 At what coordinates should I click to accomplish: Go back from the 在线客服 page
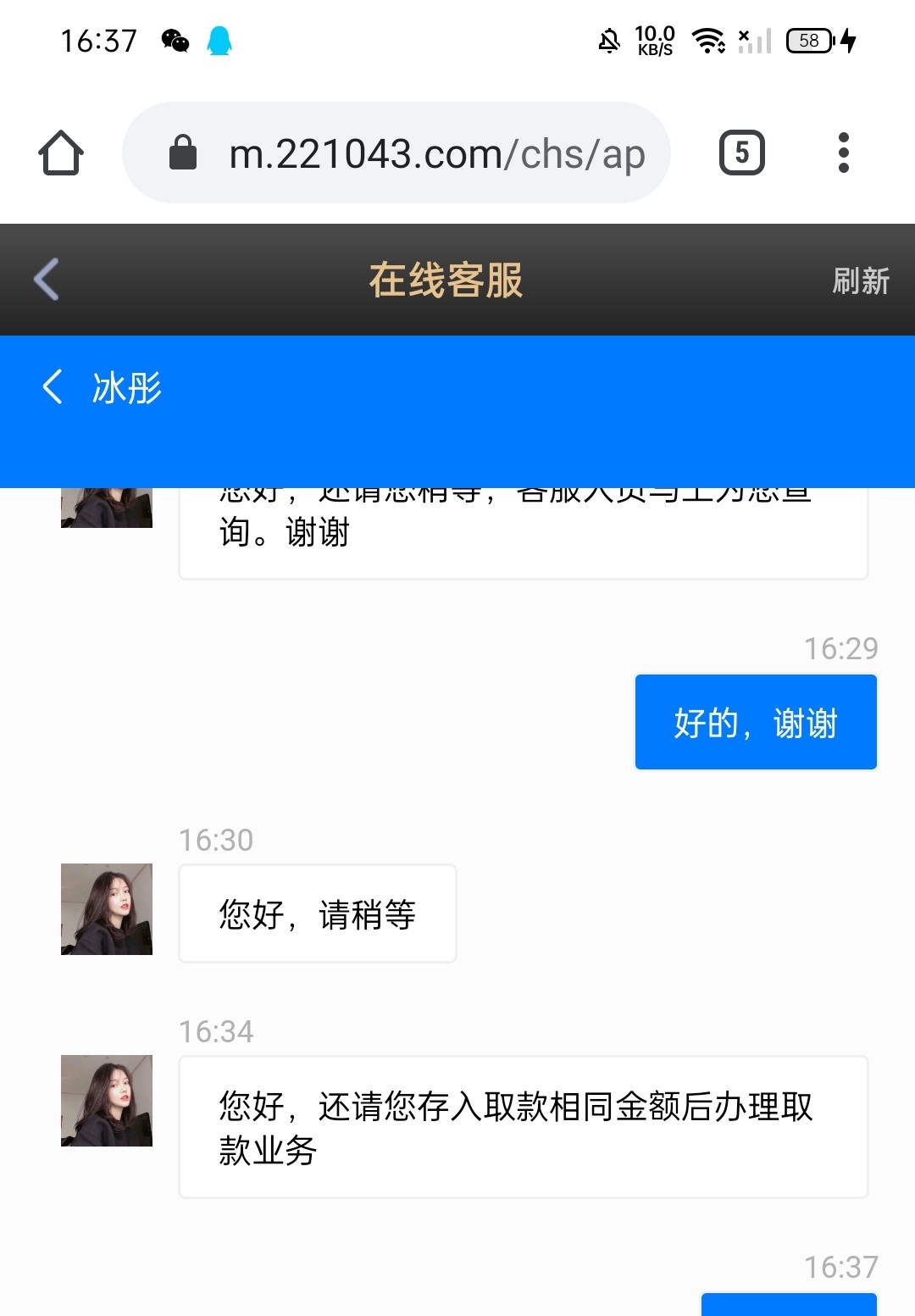(47, 279)
